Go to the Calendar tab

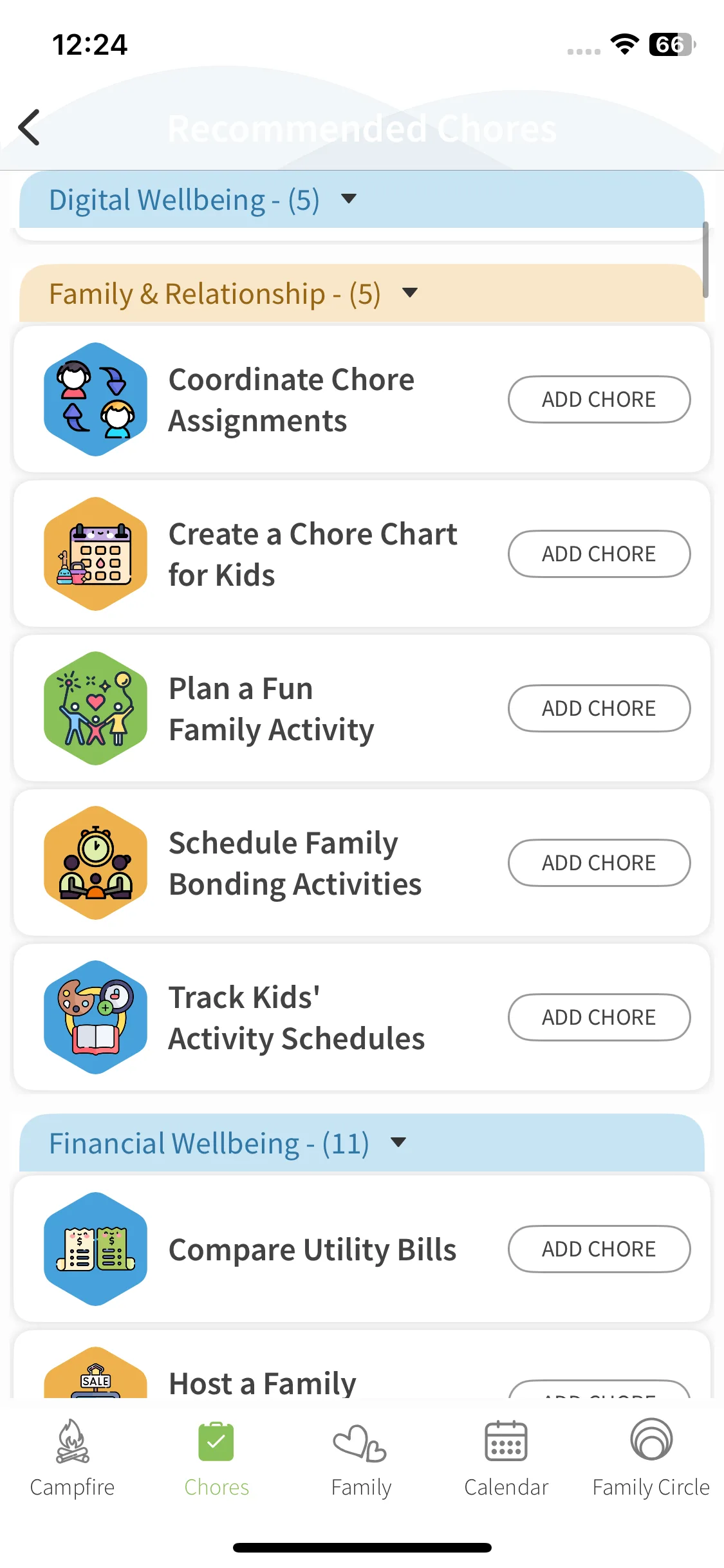506,1459
